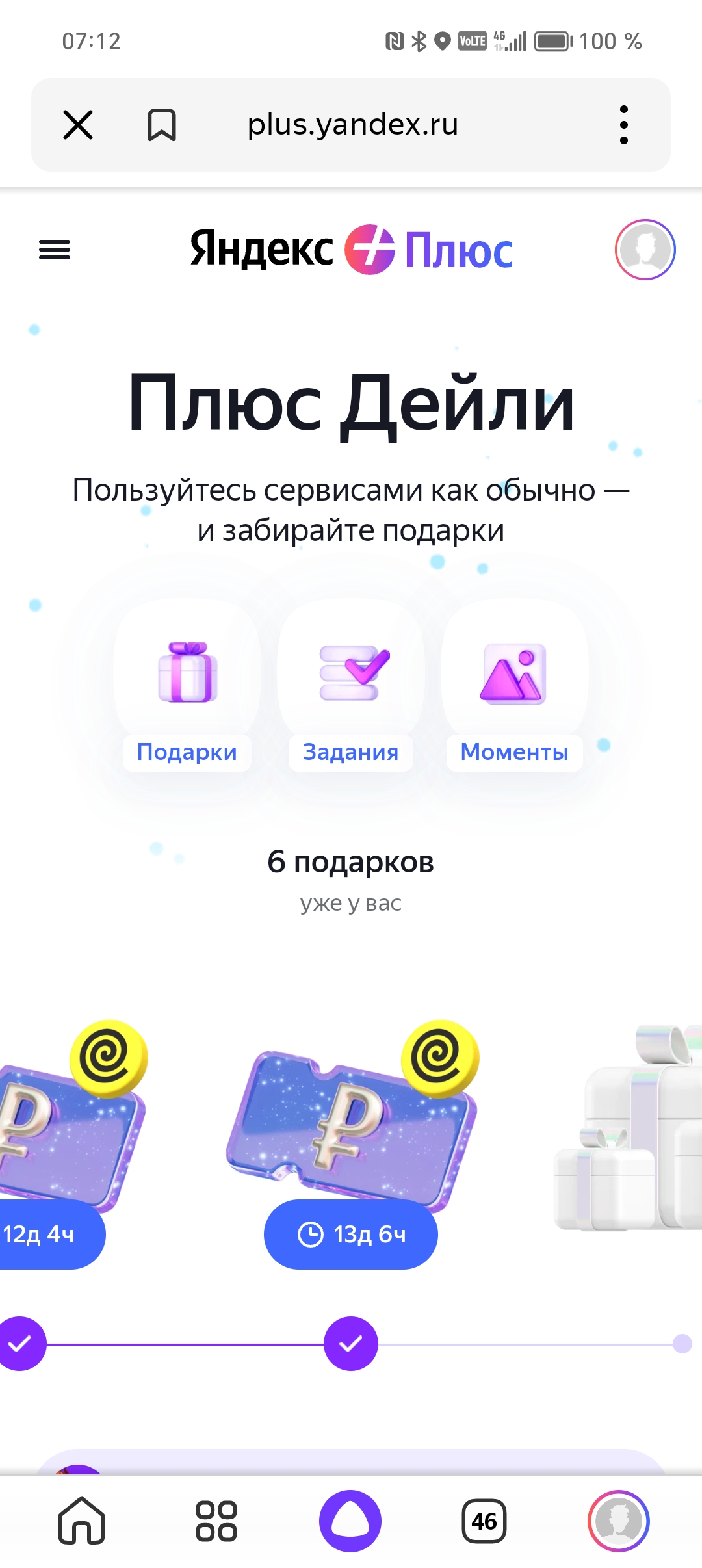Screen dimensions: 702x1568
Task: Tap the second purple checkmark milestone
Action: (x=351, y=1344)
